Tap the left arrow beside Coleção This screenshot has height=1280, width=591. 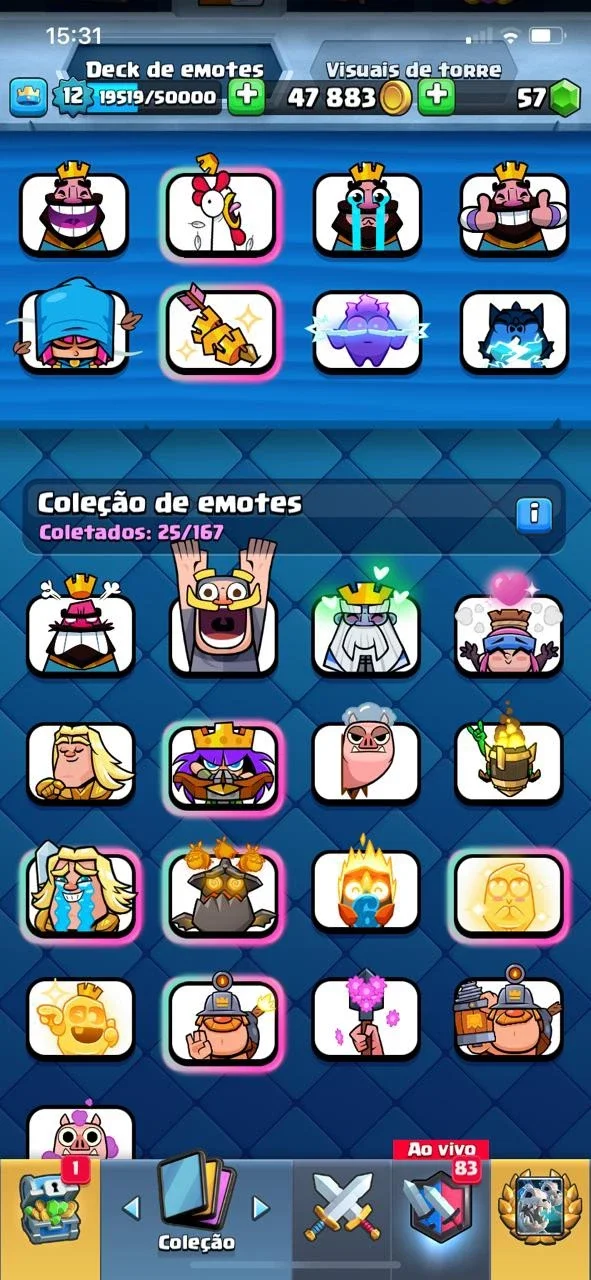[x=131, y=1208]
